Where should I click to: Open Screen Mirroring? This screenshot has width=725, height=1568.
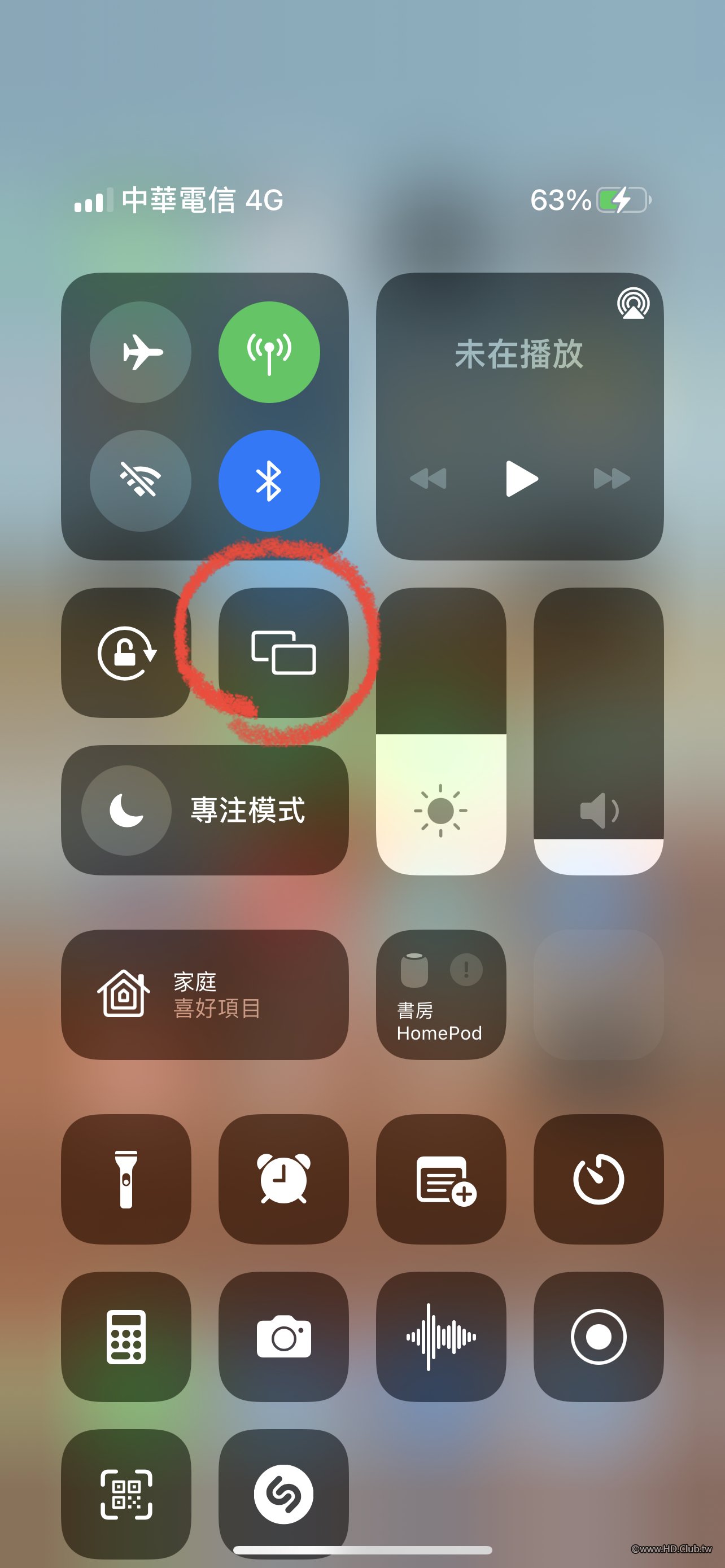pyautogui.click(x=283, y=652)
